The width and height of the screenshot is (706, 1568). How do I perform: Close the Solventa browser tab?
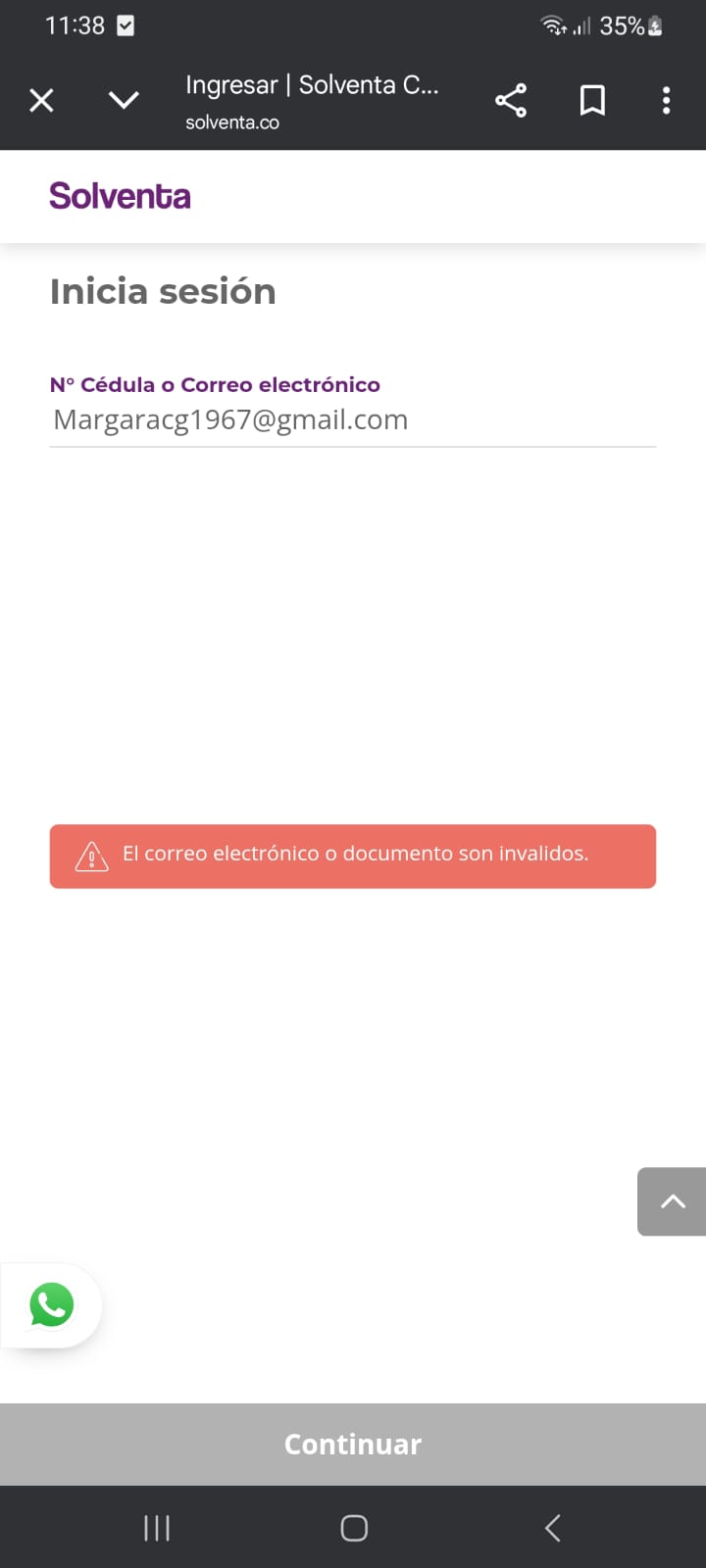[x=41, y=100]
